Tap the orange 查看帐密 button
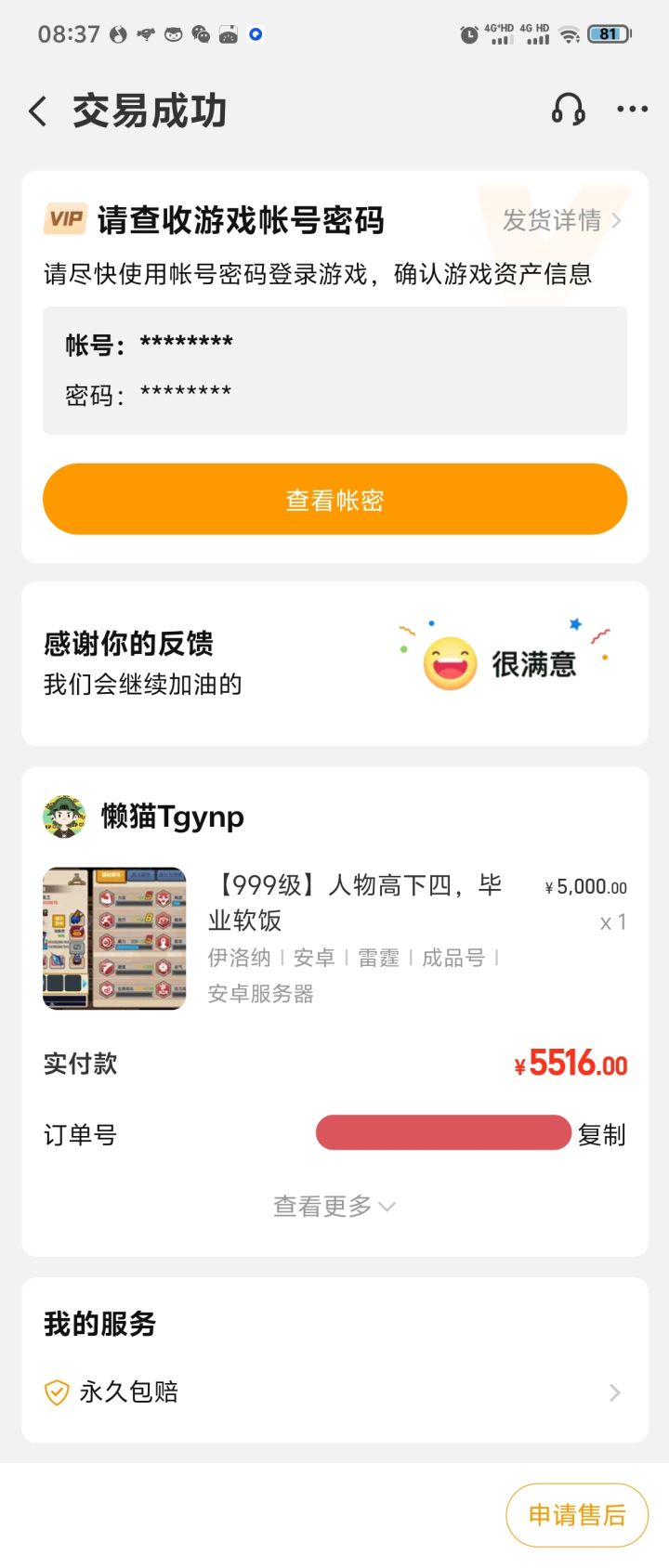 click(334, 500)
